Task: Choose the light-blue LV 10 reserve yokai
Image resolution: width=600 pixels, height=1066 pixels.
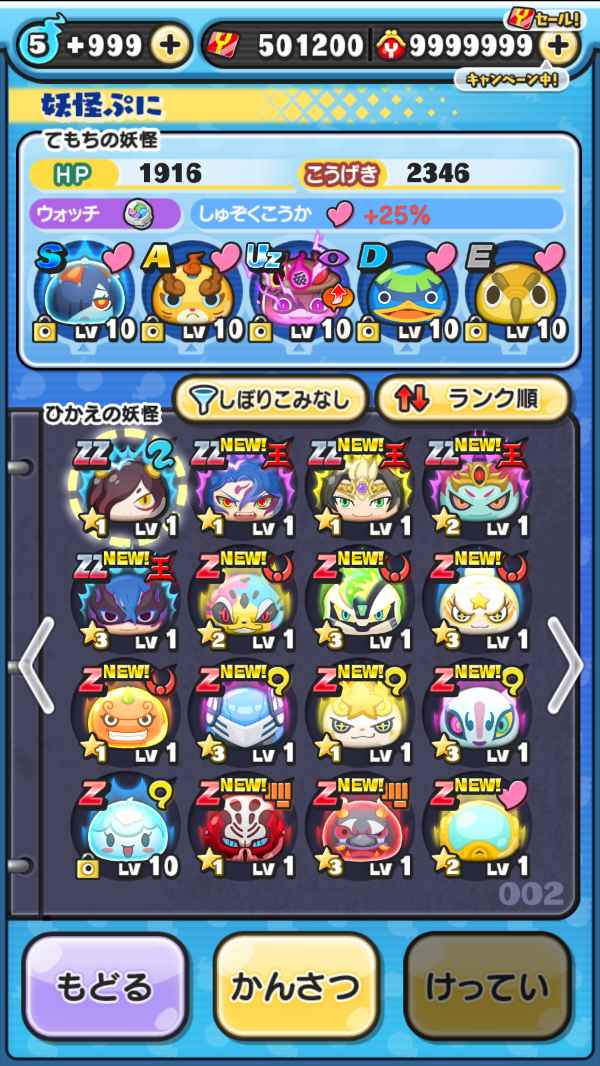Action: point(125,830)
